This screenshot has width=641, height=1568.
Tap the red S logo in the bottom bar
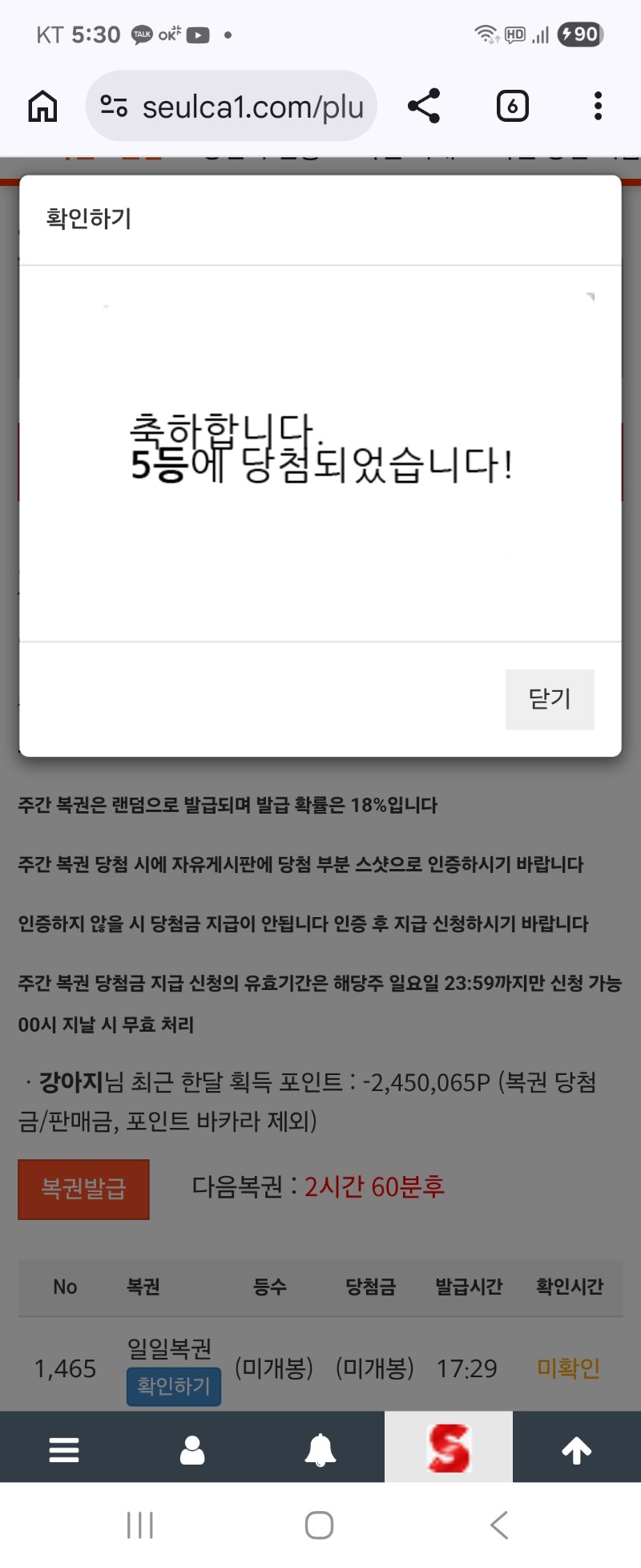449,1448
